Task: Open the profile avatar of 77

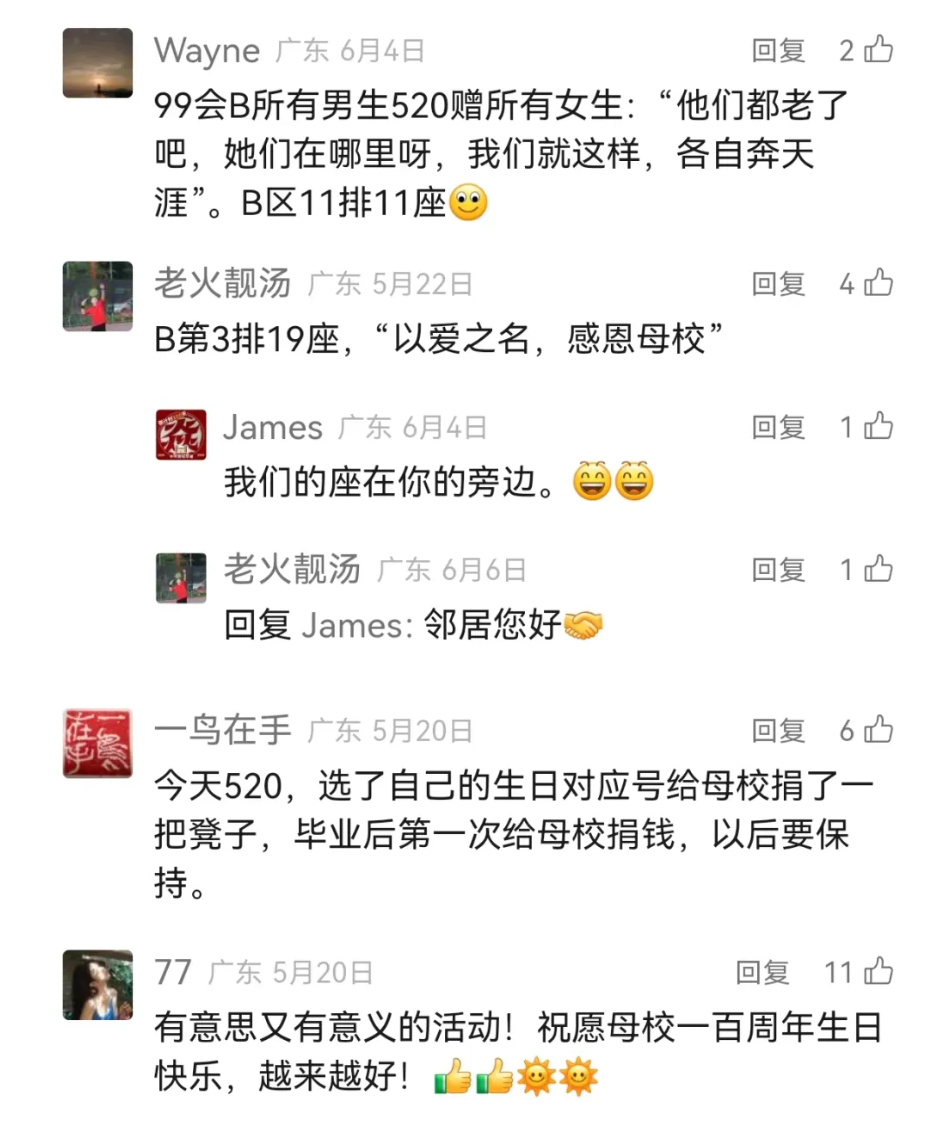Action: tap(97, 985)
